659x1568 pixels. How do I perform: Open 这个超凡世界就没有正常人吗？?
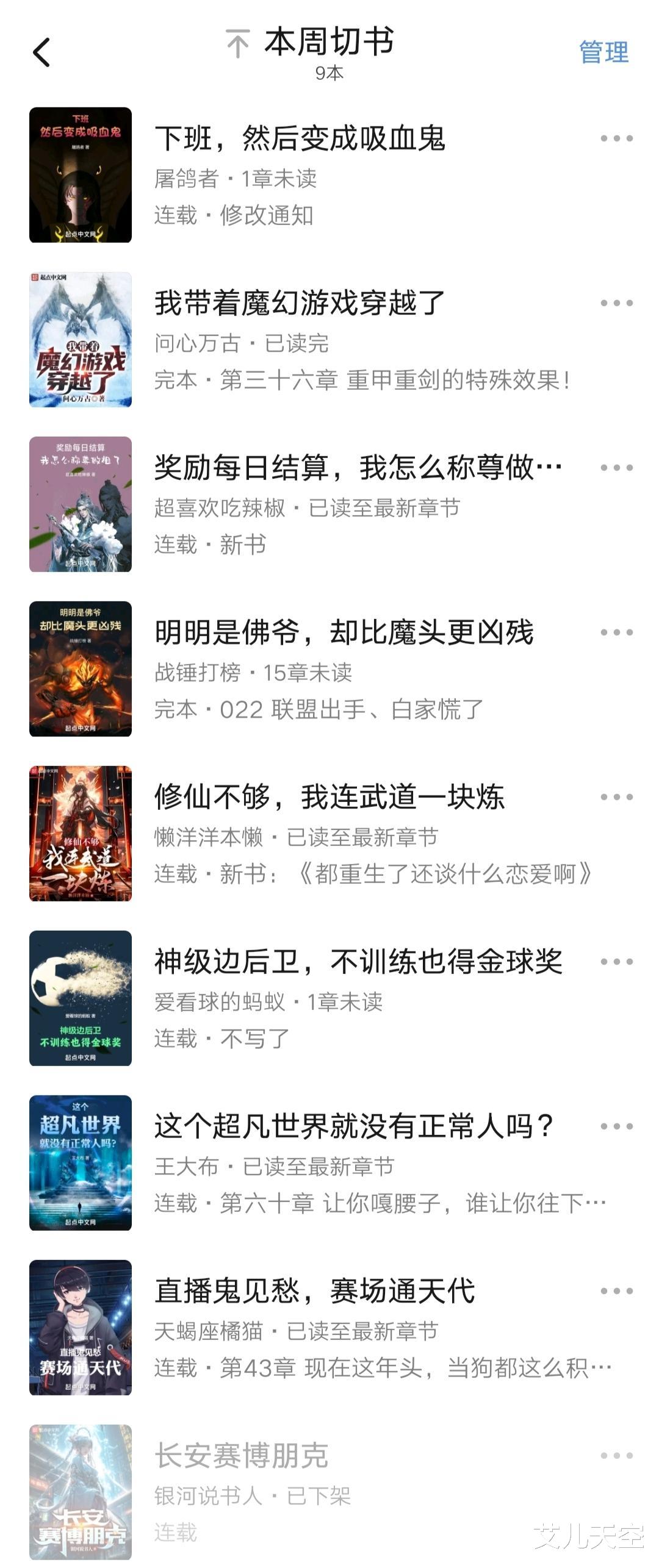tap(354, 1126)
